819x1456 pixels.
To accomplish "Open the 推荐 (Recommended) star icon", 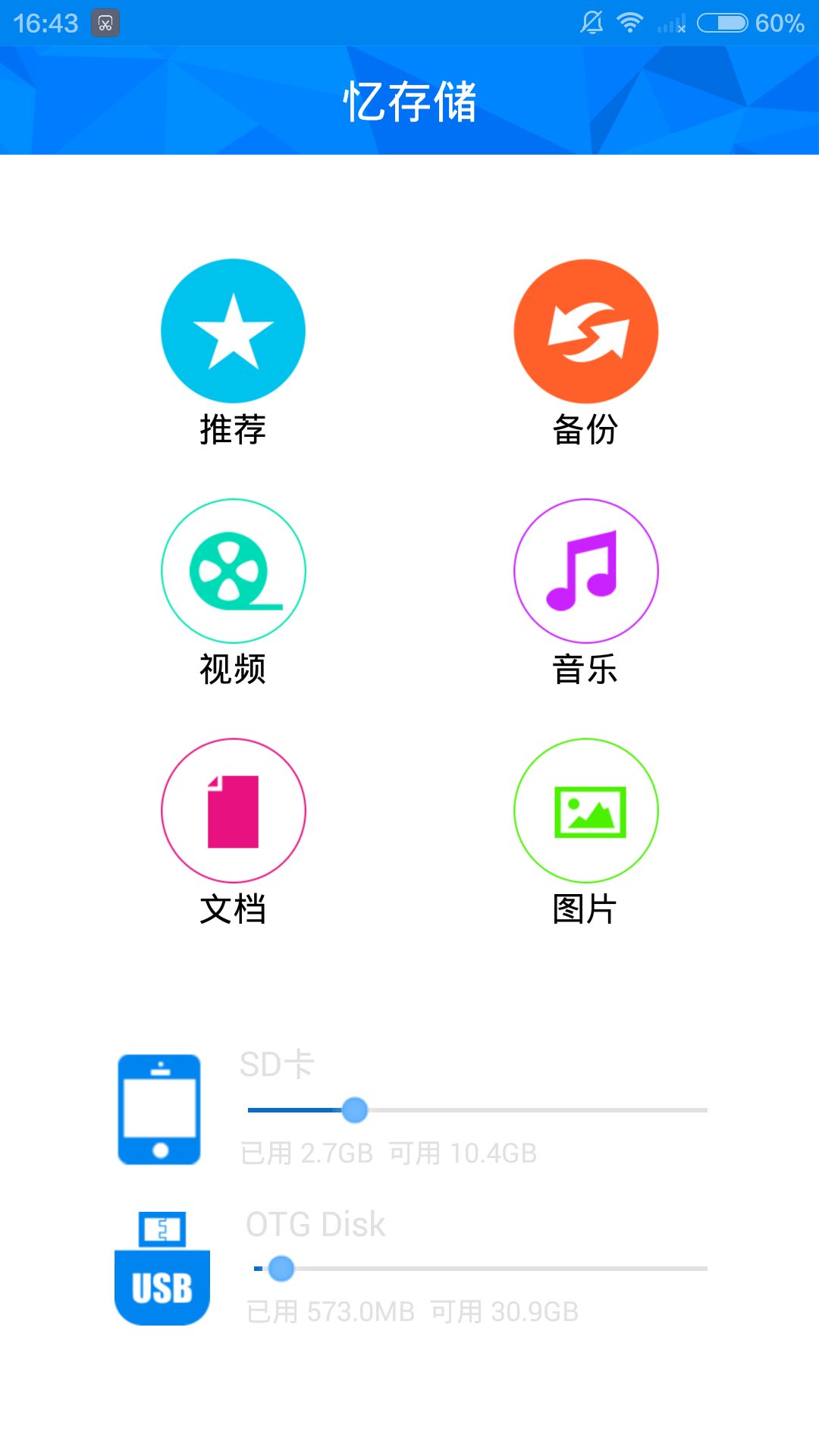I will pos(233,330).
